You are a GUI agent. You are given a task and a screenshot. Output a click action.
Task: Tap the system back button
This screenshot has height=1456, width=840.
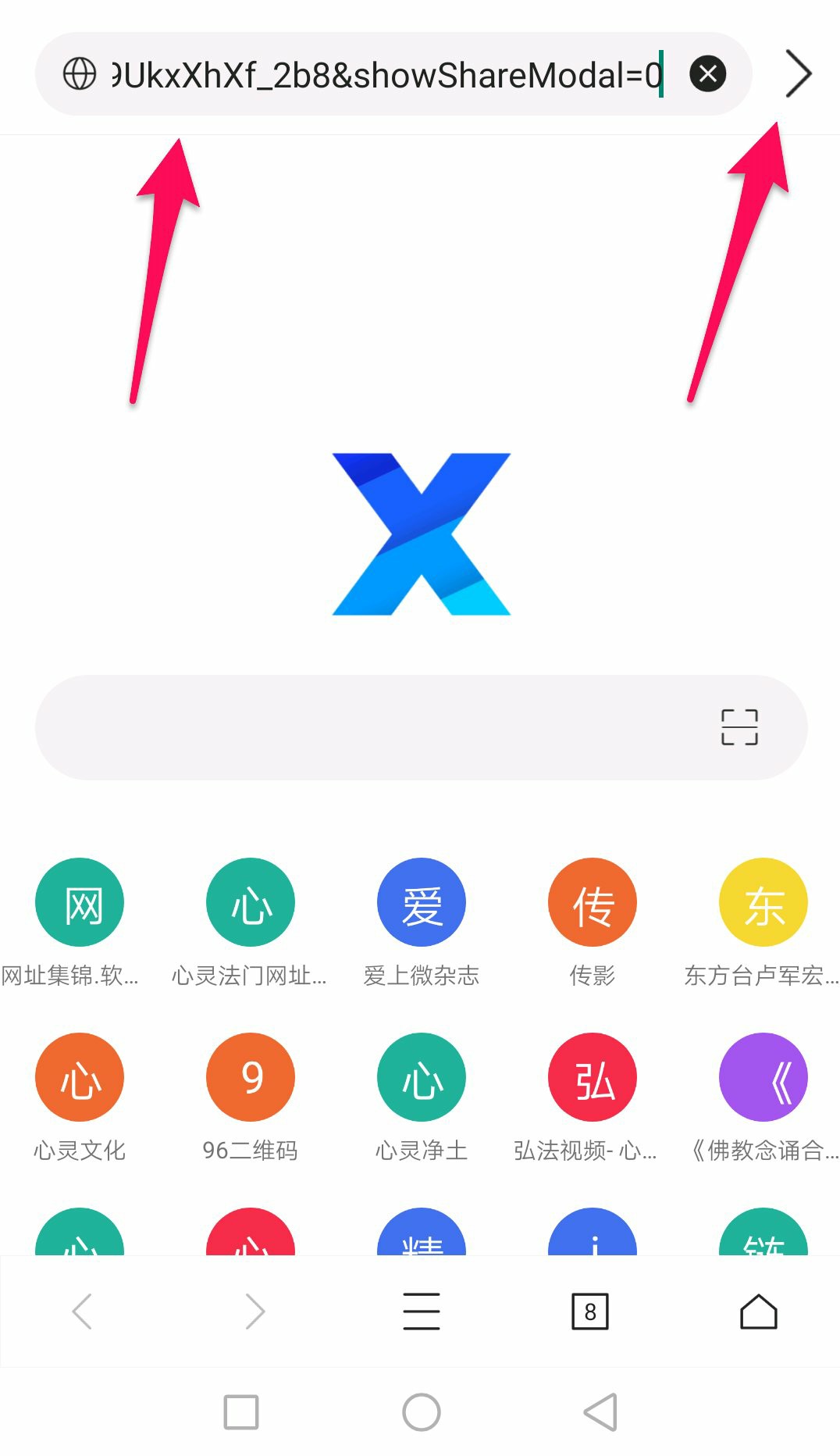(600, 1412)
